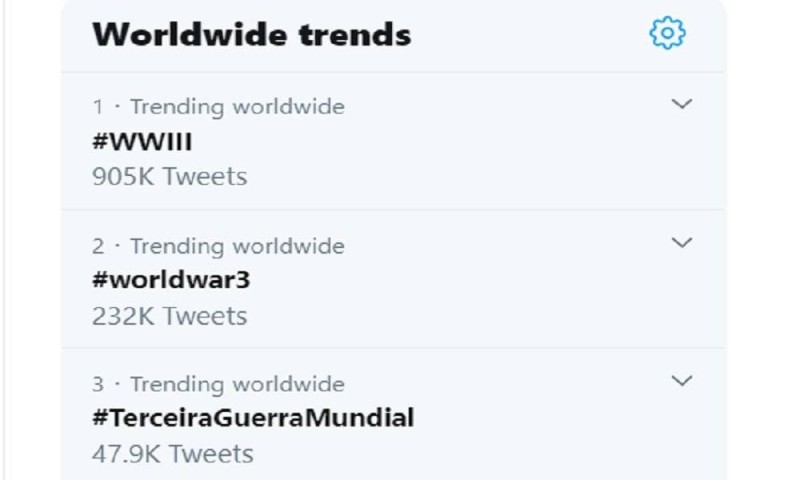The height and width of the screenshot is (480, 800).
Task: Expand options chevron for #WWIII
Action: (681, 104)
